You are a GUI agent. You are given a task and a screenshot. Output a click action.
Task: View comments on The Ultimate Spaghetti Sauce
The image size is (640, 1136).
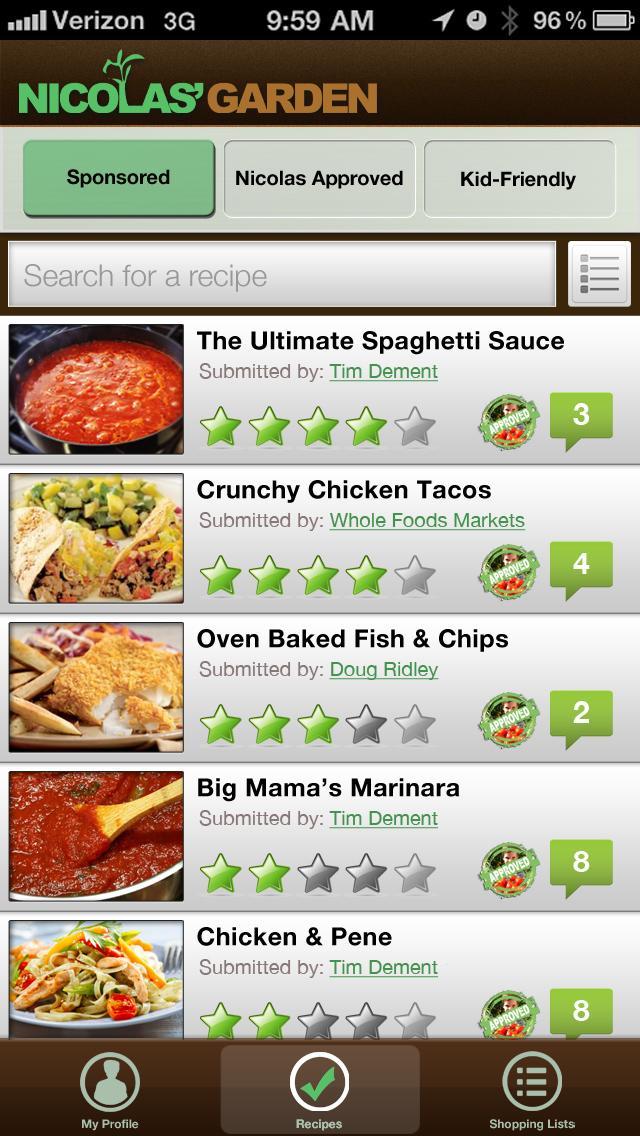tap(581, 416)
